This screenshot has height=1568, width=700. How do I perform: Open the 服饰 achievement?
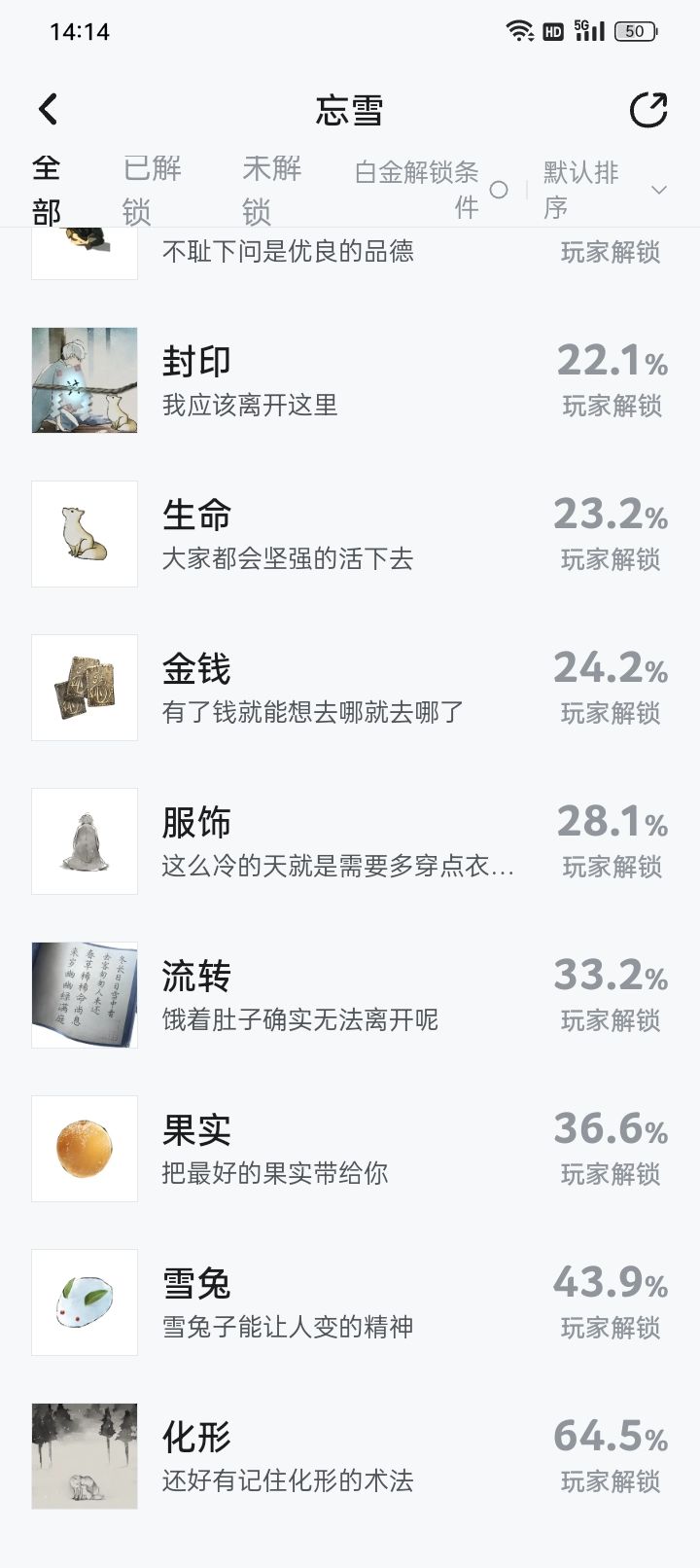click(350, 841)
